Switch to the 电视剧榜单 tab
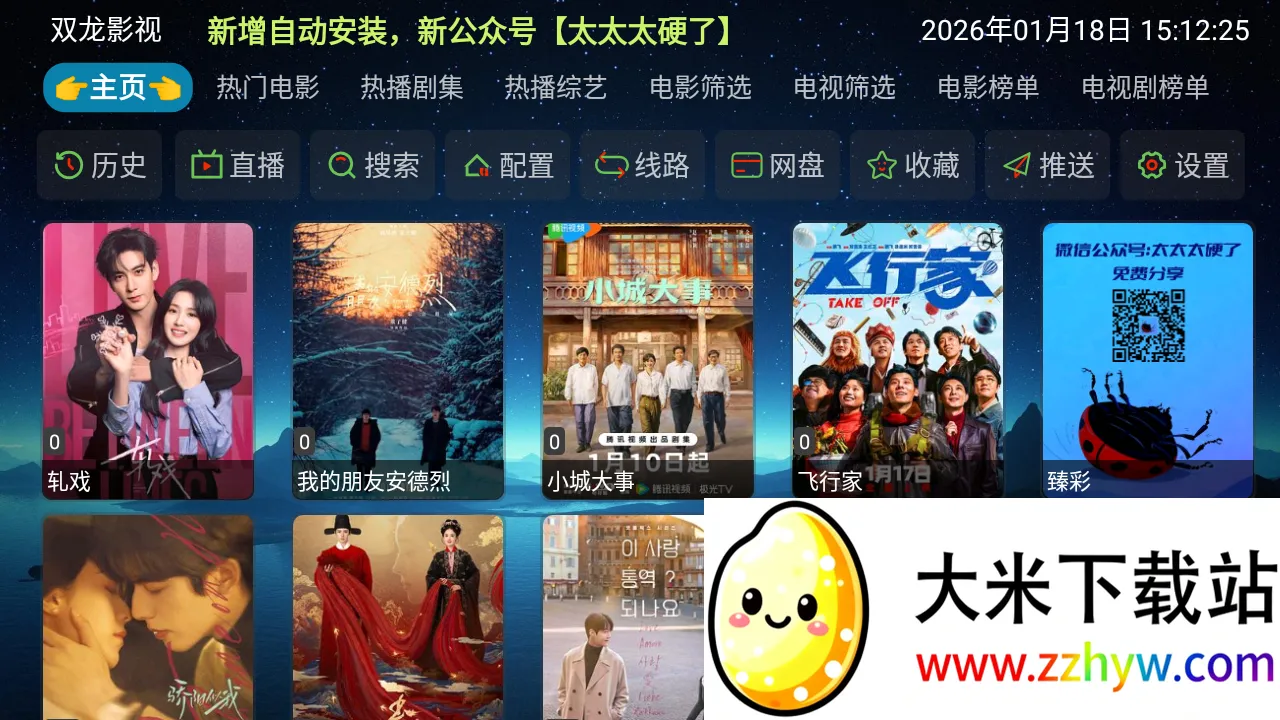1280x720 pixels. (x=1145, y=88)
